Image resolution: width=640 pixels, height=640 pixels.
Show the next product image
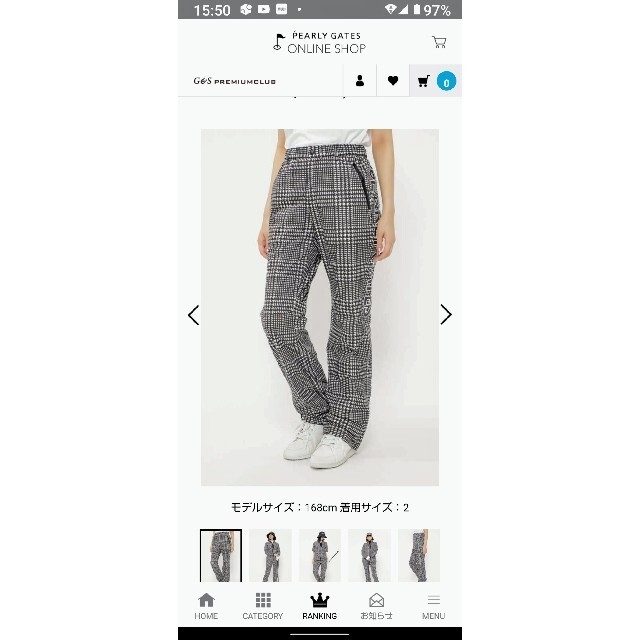pos(446,315)
